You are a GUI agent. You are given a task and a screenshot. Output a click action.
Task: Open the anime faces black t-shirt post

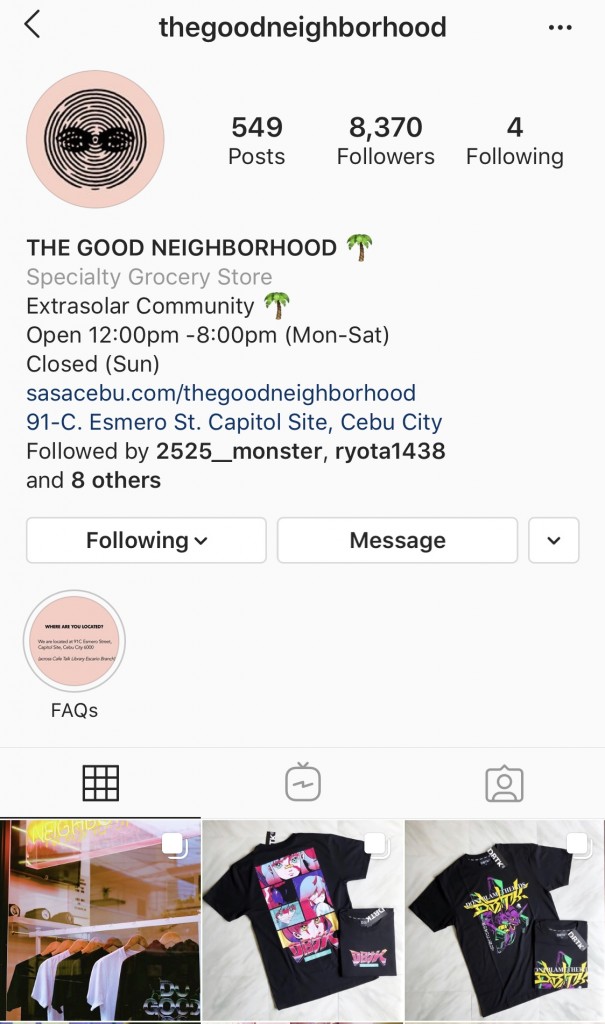pyautogui.click(x=303, y=920)
